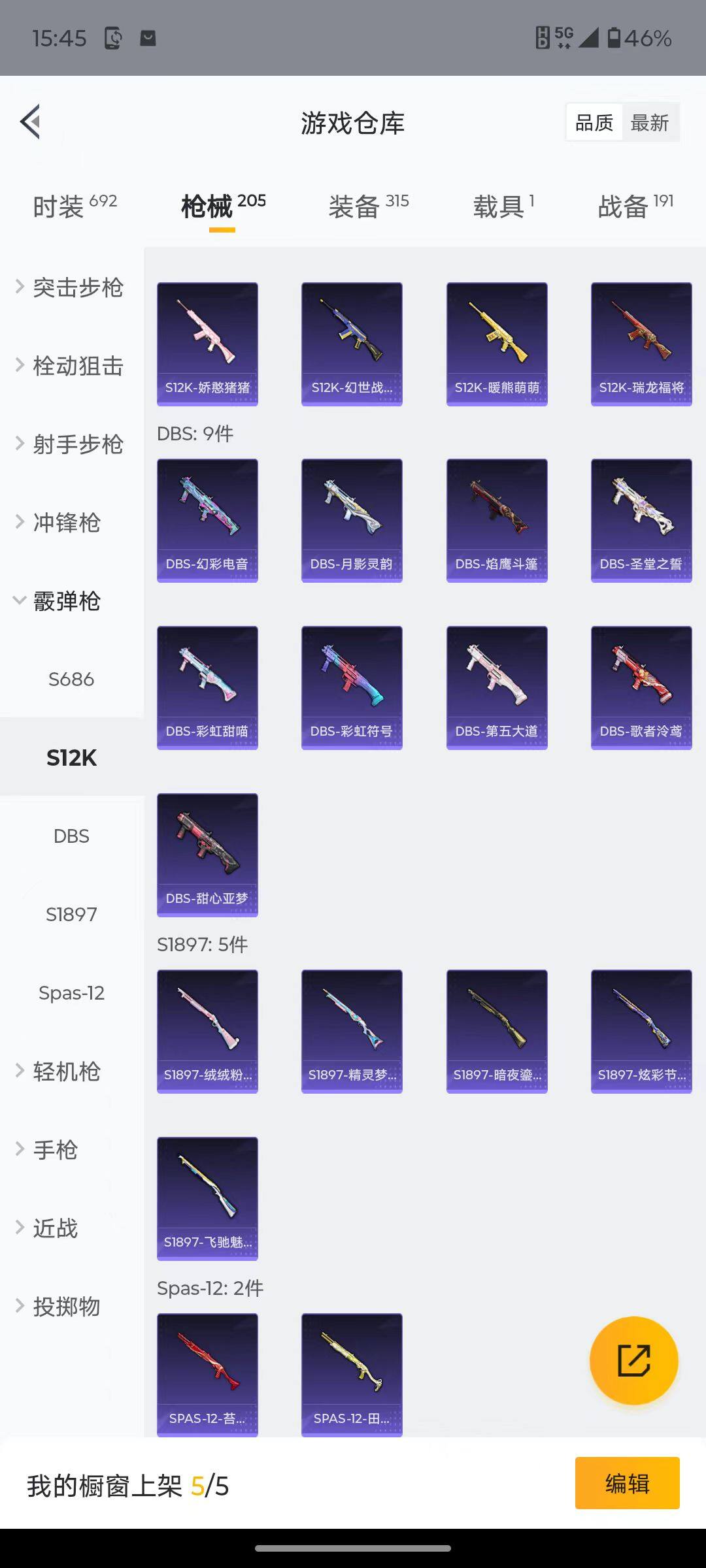Screen dimensions: 706x1568
Task: Switch to the 装备 tab
Action: click(368, 206)
